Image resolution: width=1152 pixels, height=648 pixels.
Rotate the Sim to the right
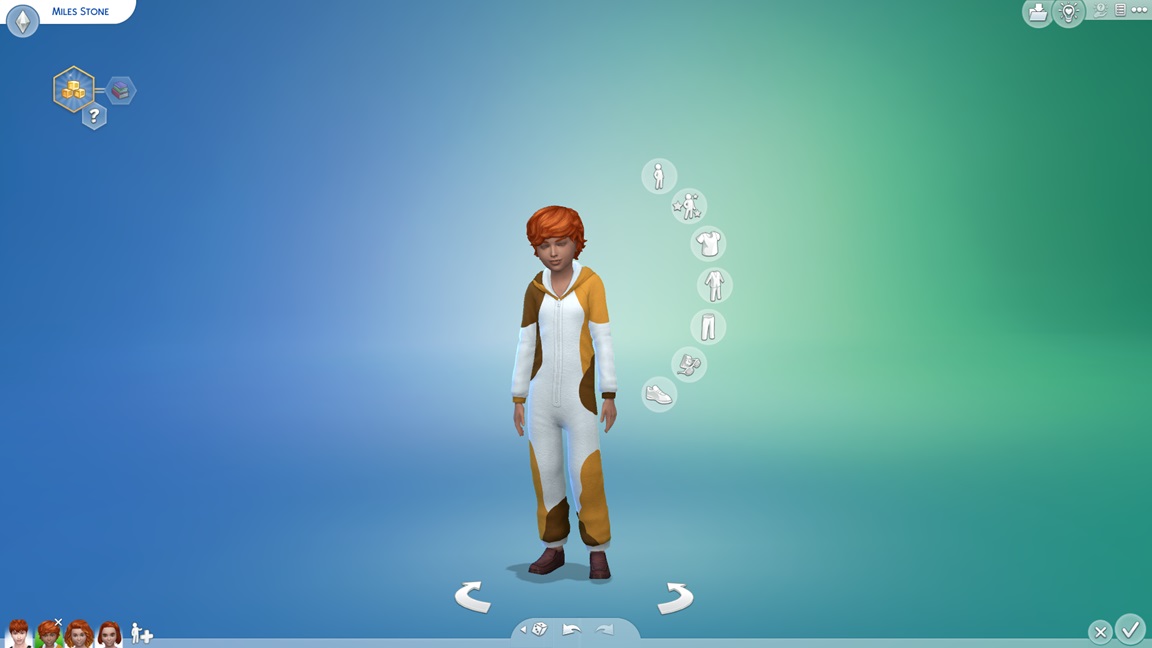click(x=675, y=597)
